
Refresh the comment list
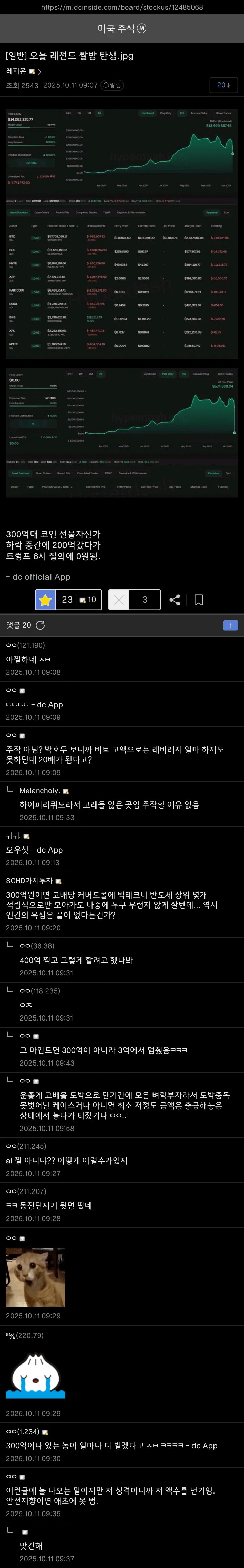40,625
